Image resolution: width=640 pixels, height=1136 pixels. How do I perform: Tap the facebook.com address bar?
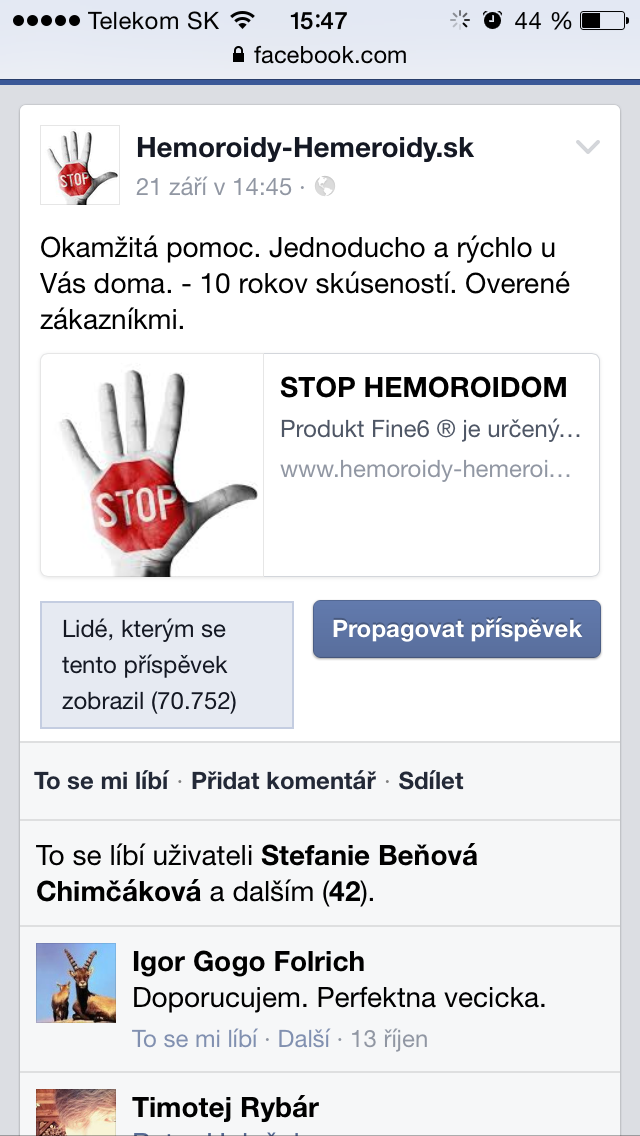(x=320, y=54)
